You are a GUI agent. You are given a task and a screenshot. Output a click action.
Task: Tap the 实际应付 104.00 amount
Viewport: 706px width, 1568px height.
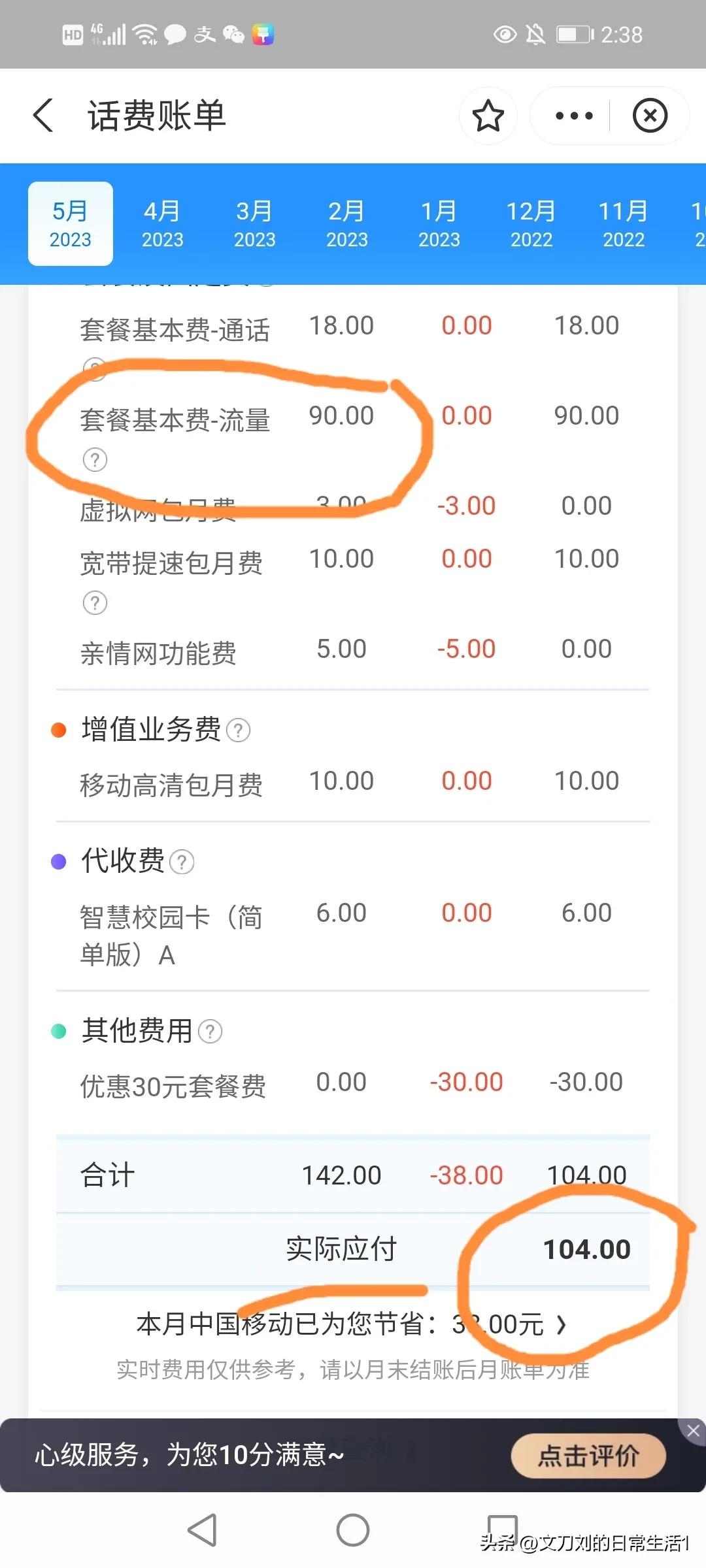click(586, 1248)
